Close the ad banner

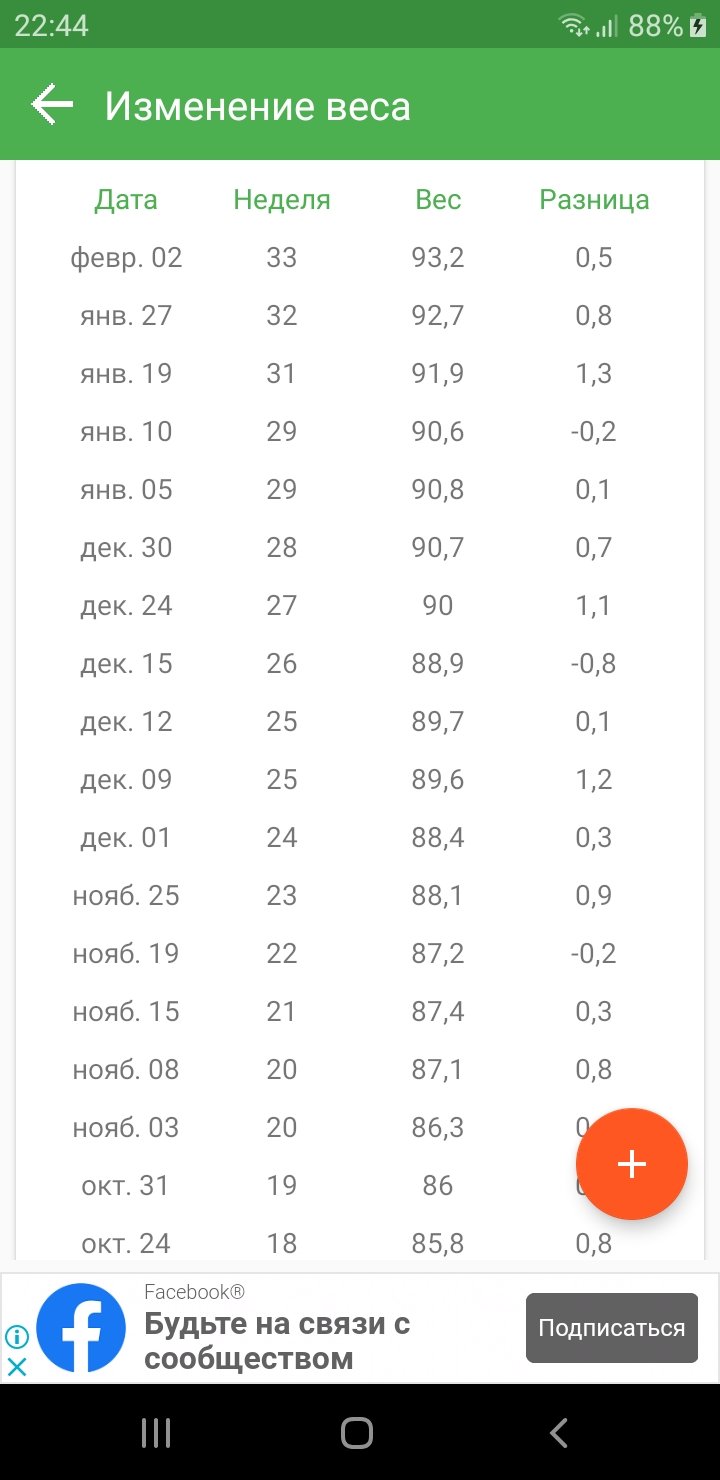[17, 1367]
